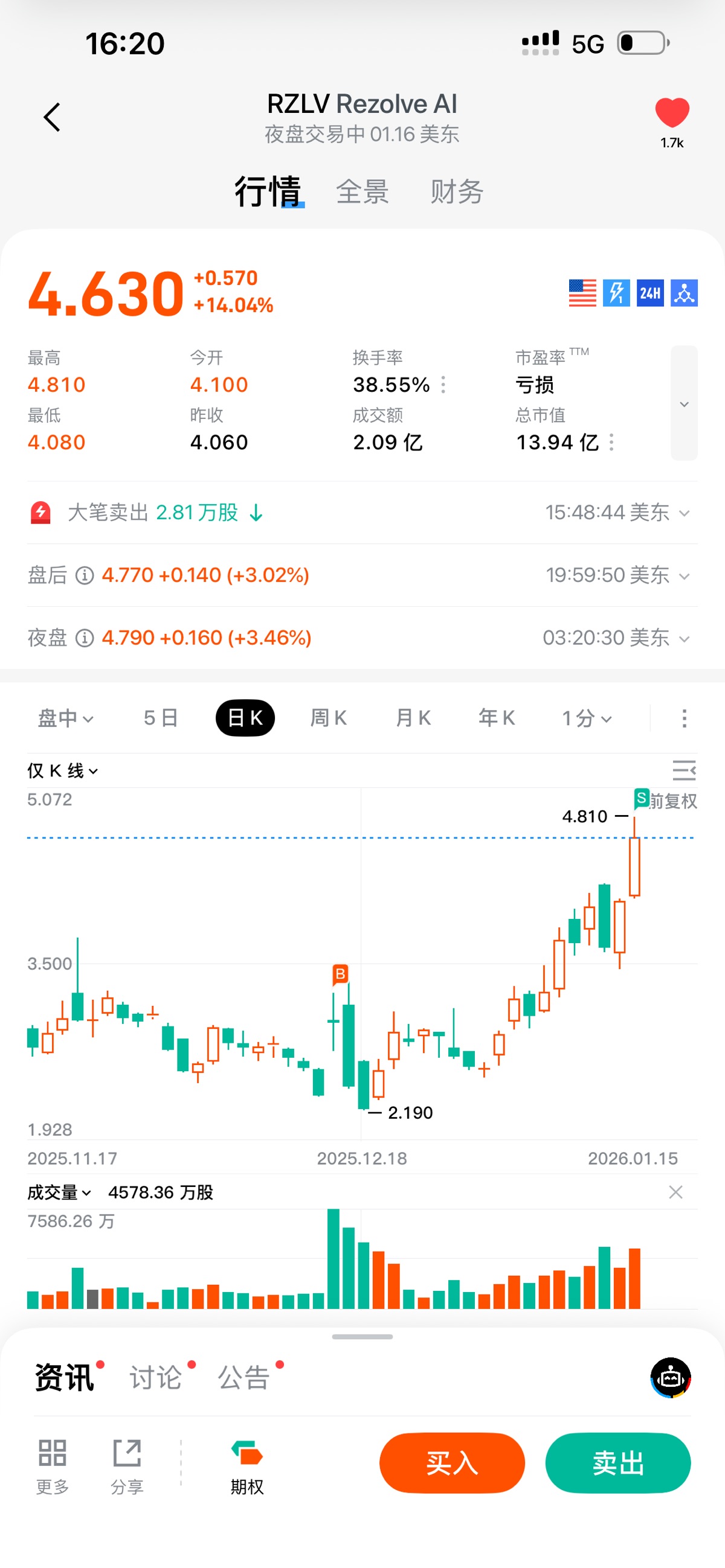Open chart overflow menu with three dots
This screenshot has height=1568, width=725.
(x=683, y=718)
